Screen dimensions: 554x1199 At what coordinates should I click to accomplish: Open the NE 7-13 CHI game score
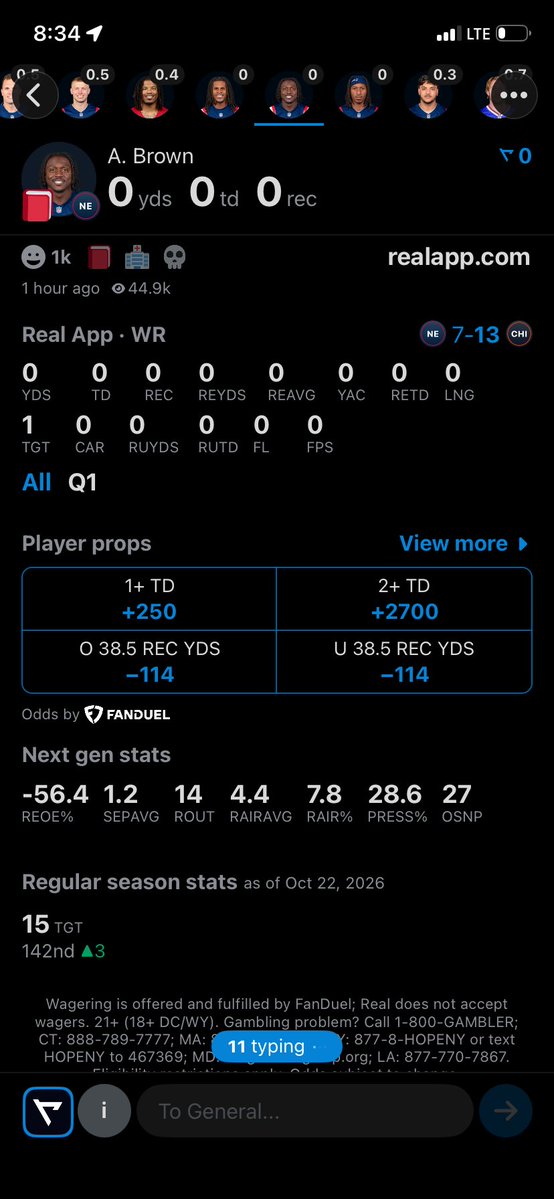pos(476,334)
